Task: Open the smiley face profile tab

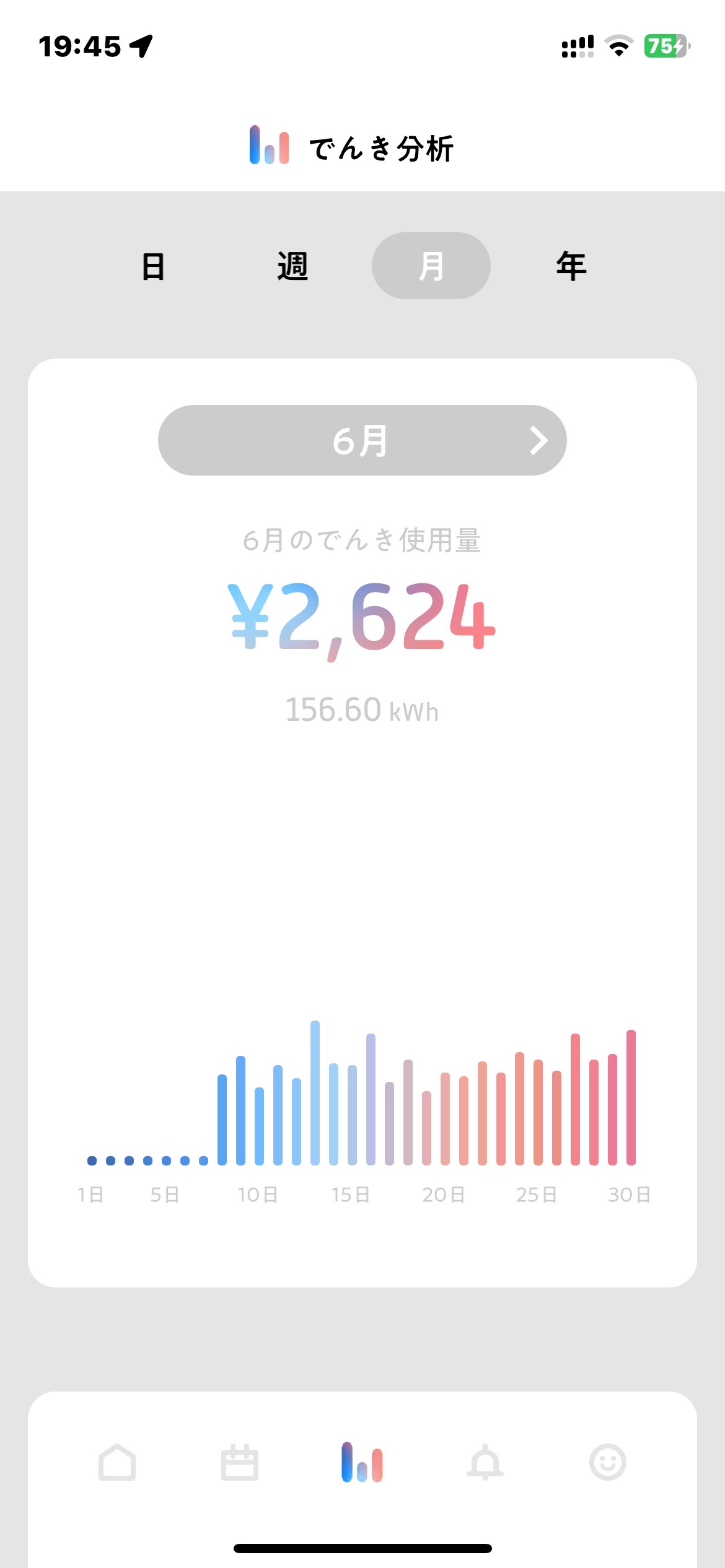Action: tap(608, 1462)
